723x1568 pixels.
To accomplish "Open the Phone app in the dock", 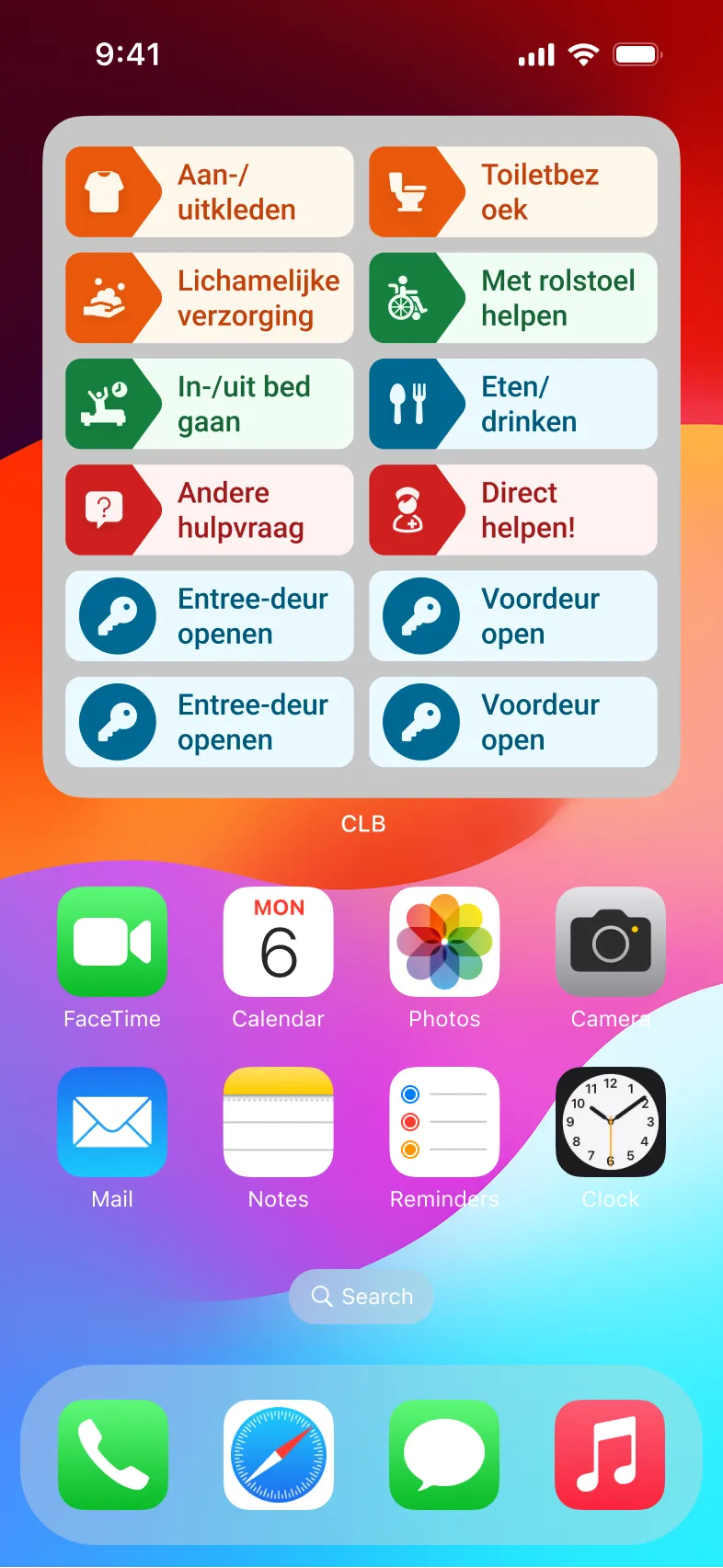I will (112, 1455).
